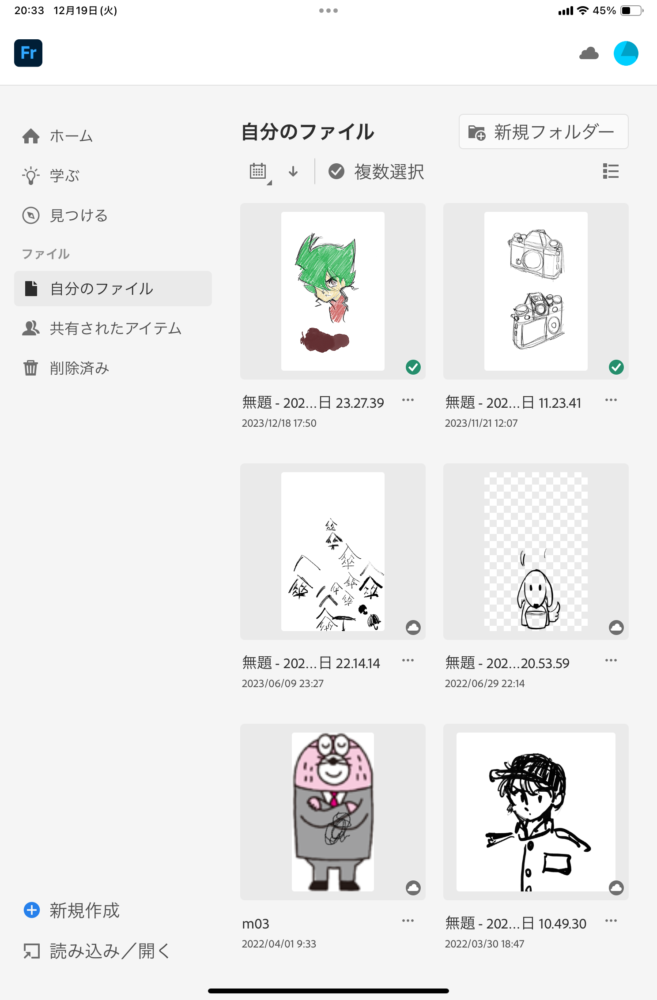This screenshot has width=657, height=1000.
Task: Open the green-haired character drawing
Action: coord(333,291)
